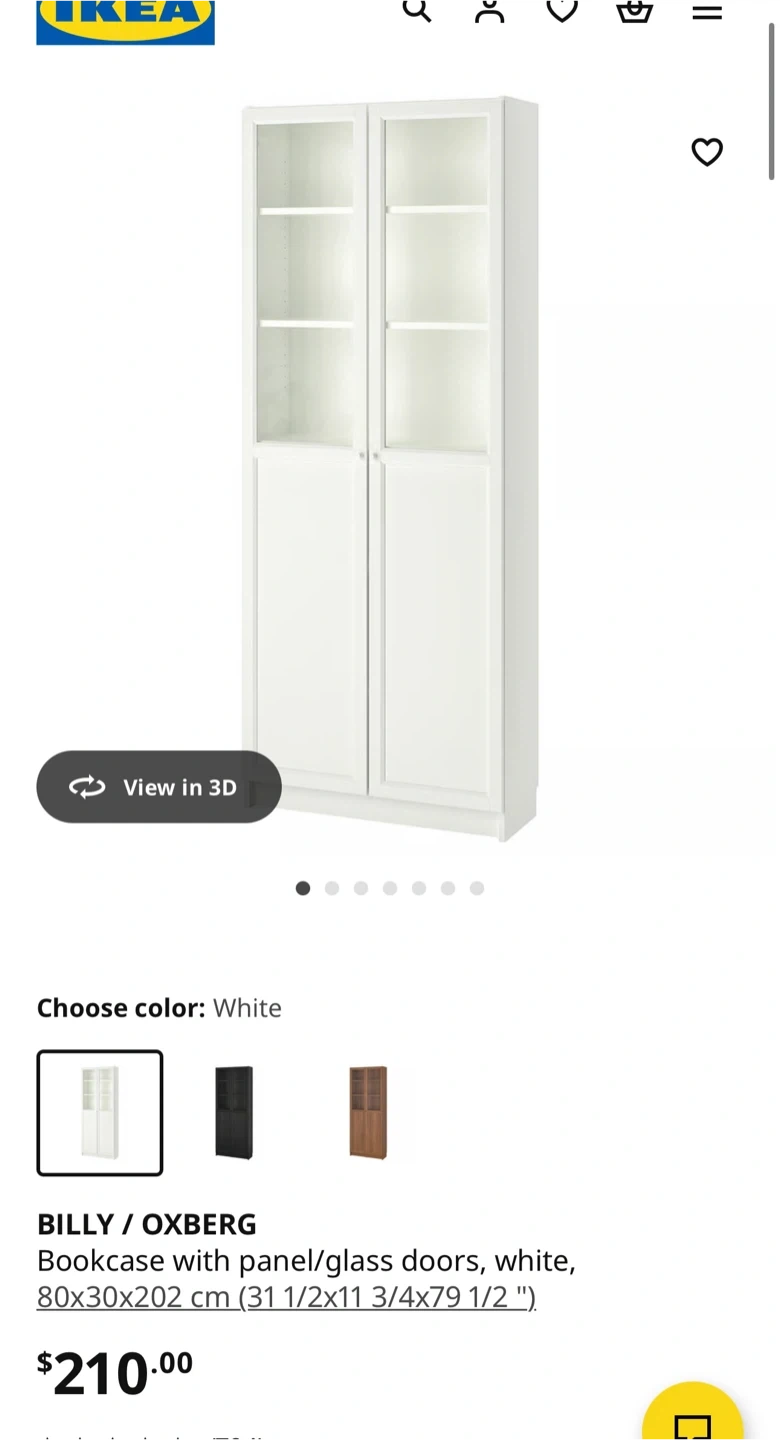Pick the brown walnut color variant
The height and width of the screenshot is (1440, 780).
point(368,1112)
